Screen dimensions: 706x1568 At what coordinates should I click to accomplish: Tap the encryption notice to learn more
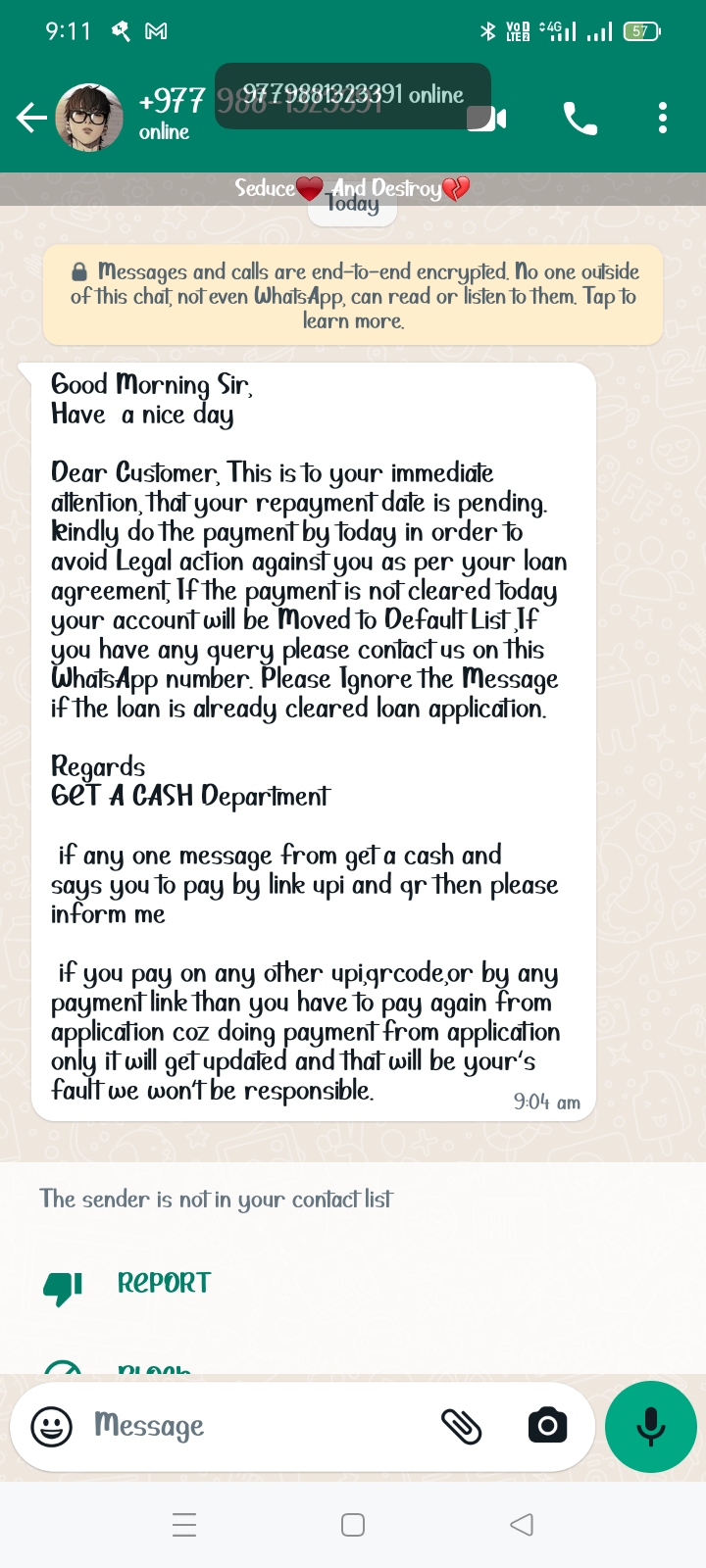click(353, 296)
